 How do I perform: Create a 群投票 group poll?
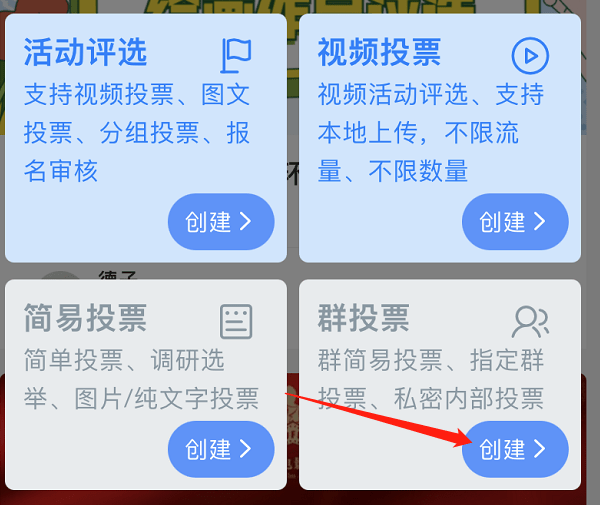pos(514,449)
